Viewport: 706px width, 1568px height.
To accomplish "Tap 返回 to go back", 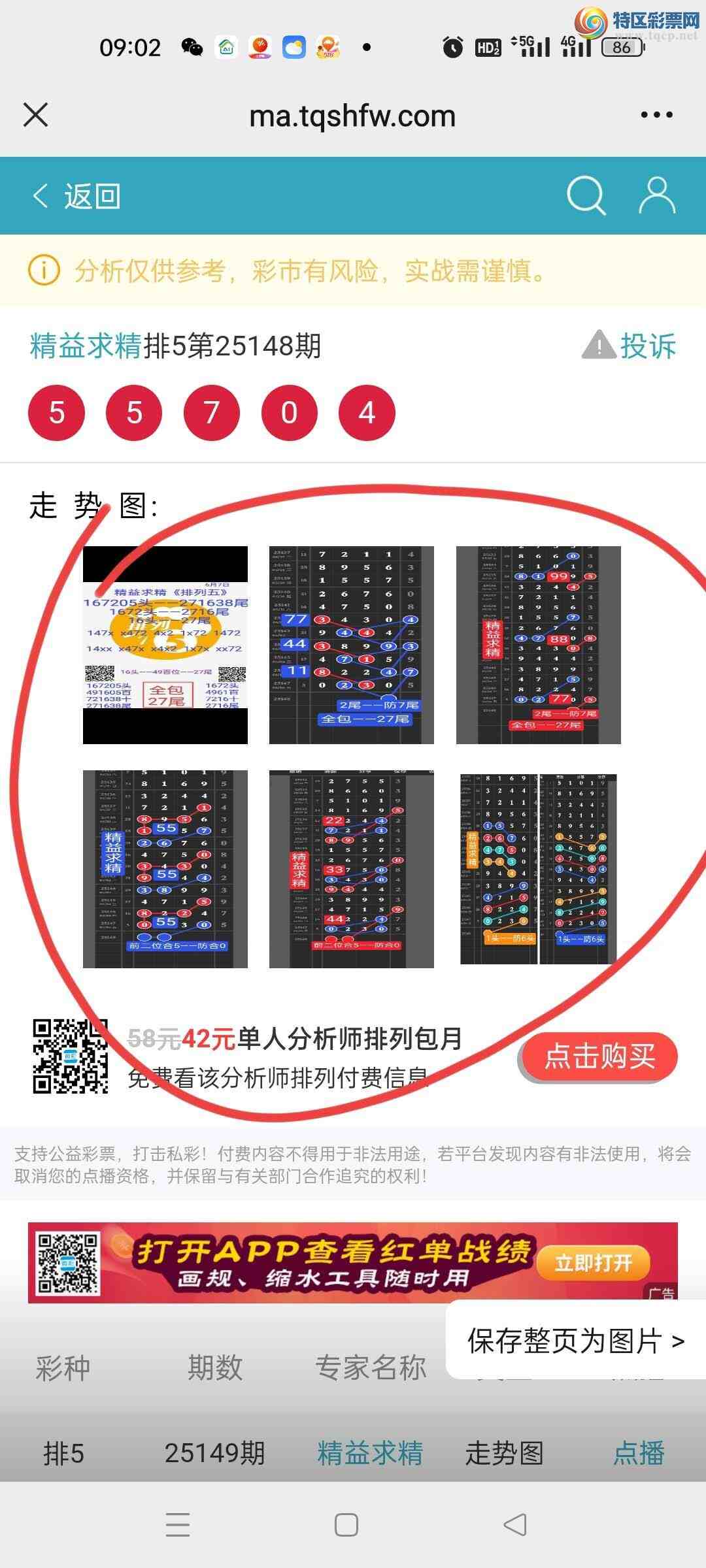I will click(x=76, y=197).
